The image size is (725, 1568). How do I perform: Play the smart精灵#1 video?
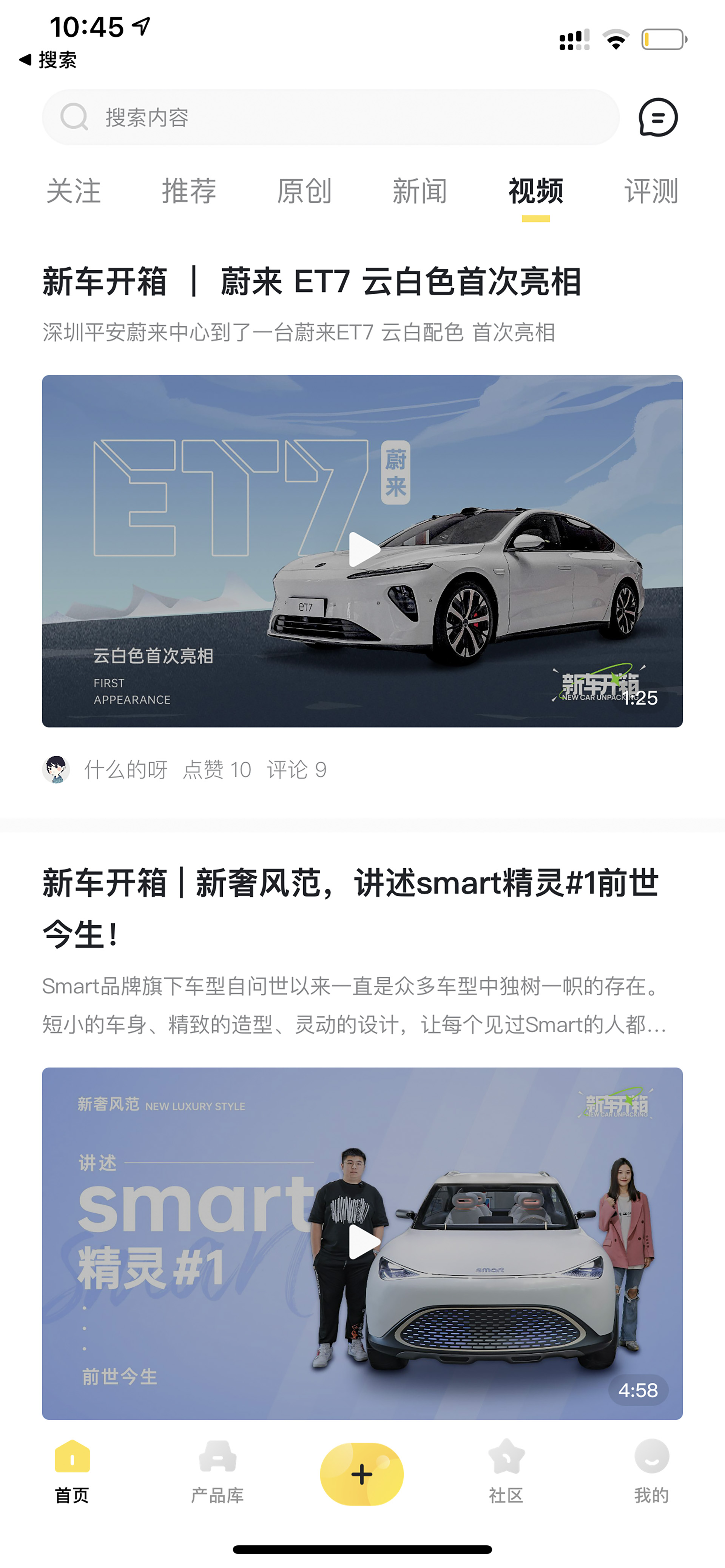(362, 1243)
